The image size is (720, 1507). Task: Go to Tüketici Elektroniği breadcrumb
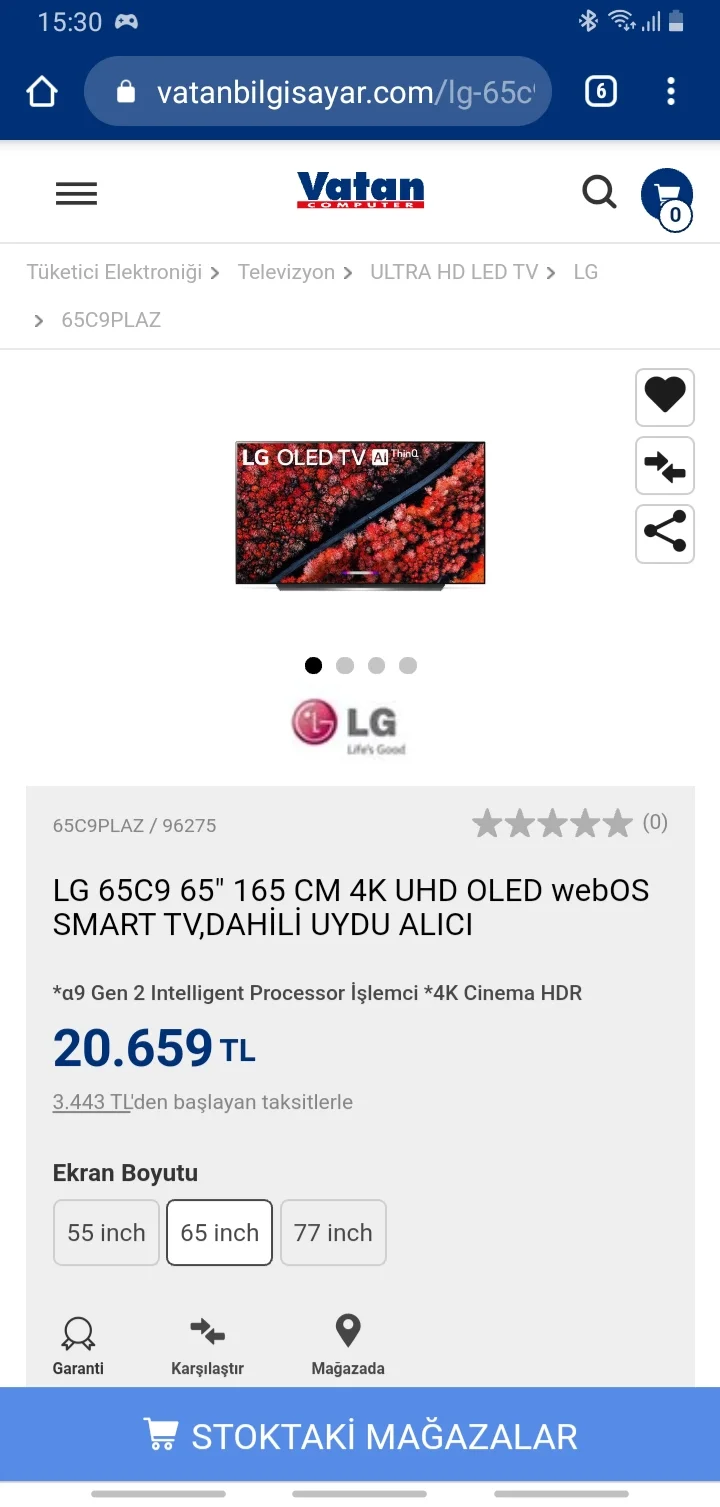[x=114, y=272]
